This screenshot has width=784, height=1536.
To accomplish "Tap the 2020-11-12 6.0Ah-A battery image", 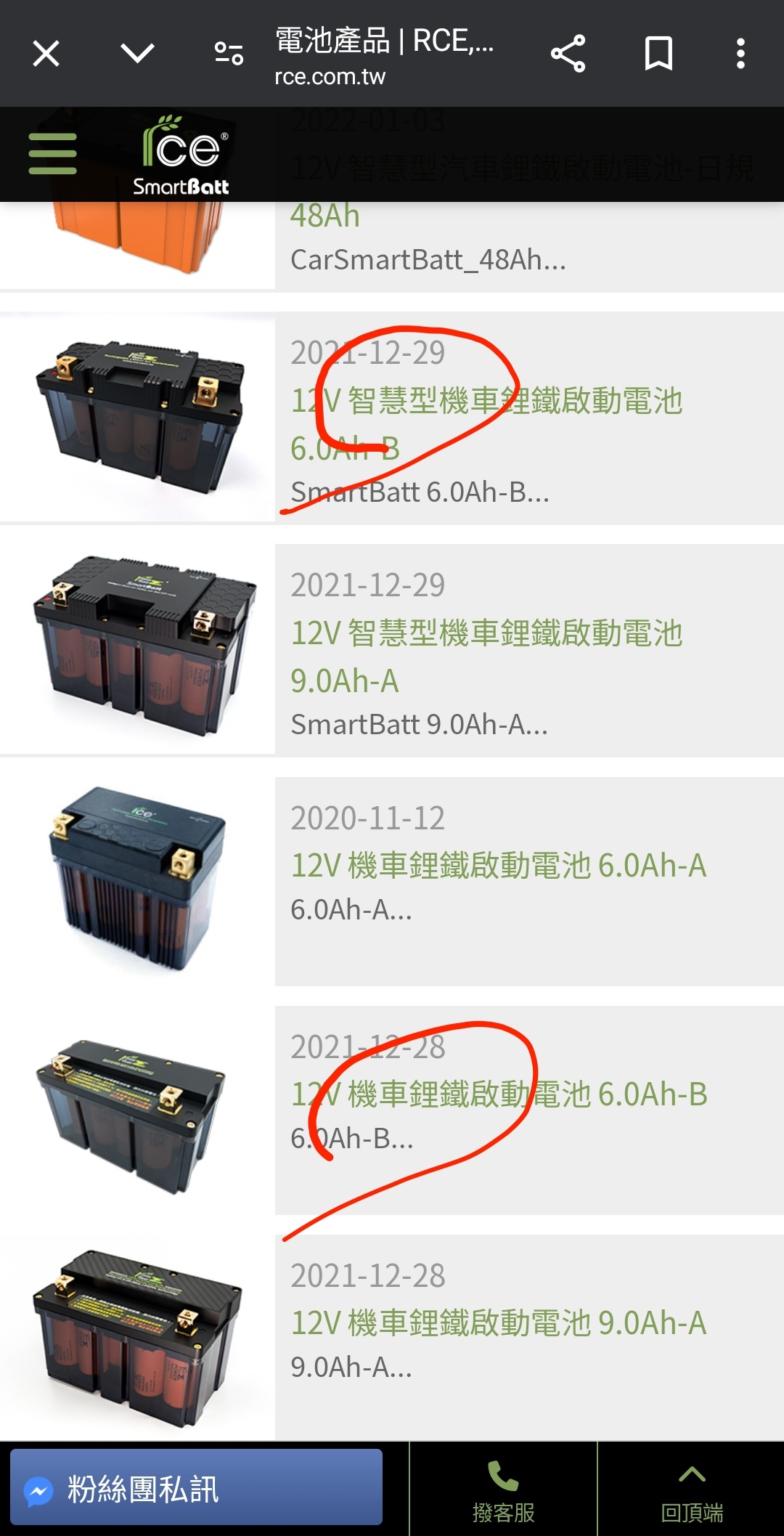I will pyautogui.click(x=137, y=880).
